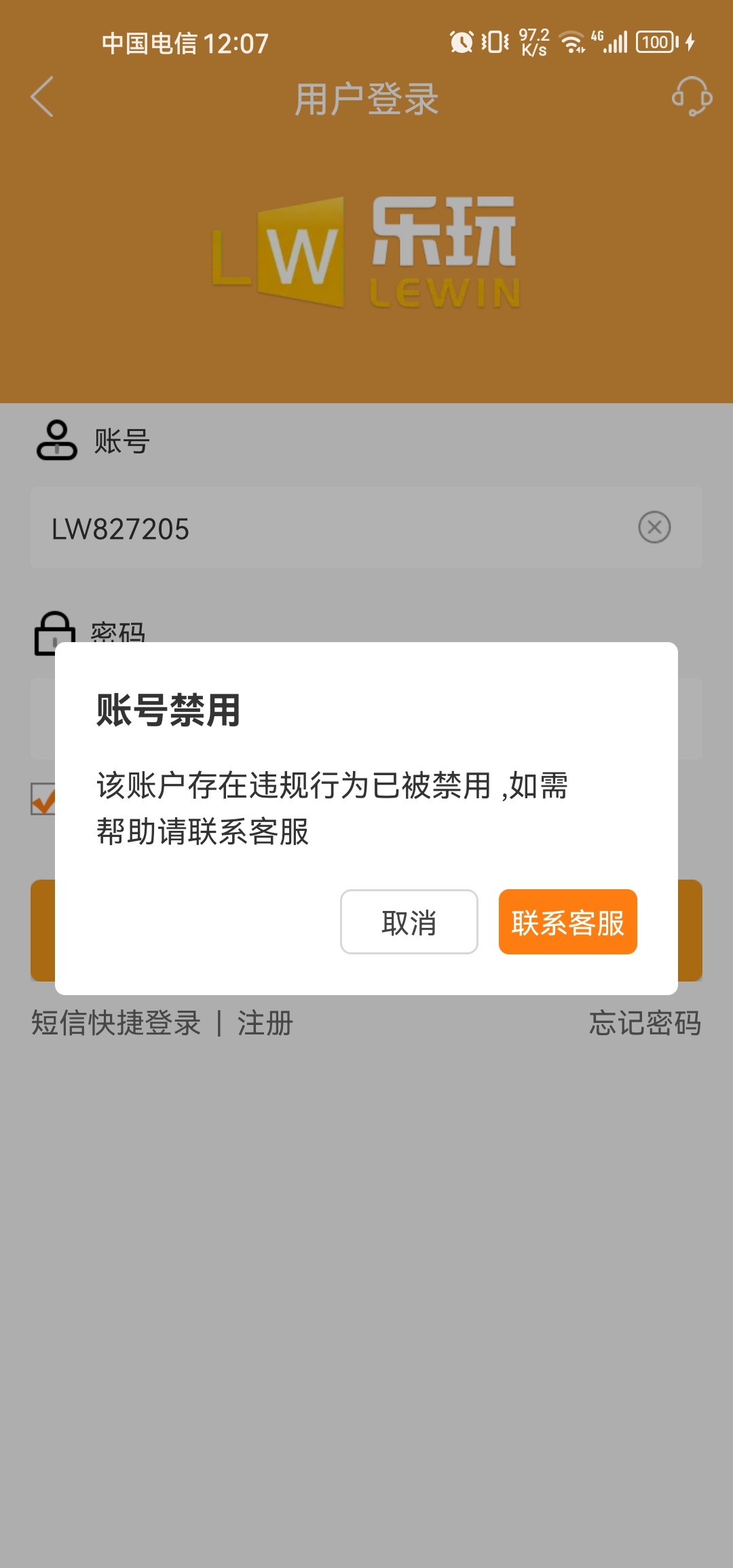This screenshot has width=733, height=1568.
Task: Tap the battery indicator in status bar
Action: (654, 43)
